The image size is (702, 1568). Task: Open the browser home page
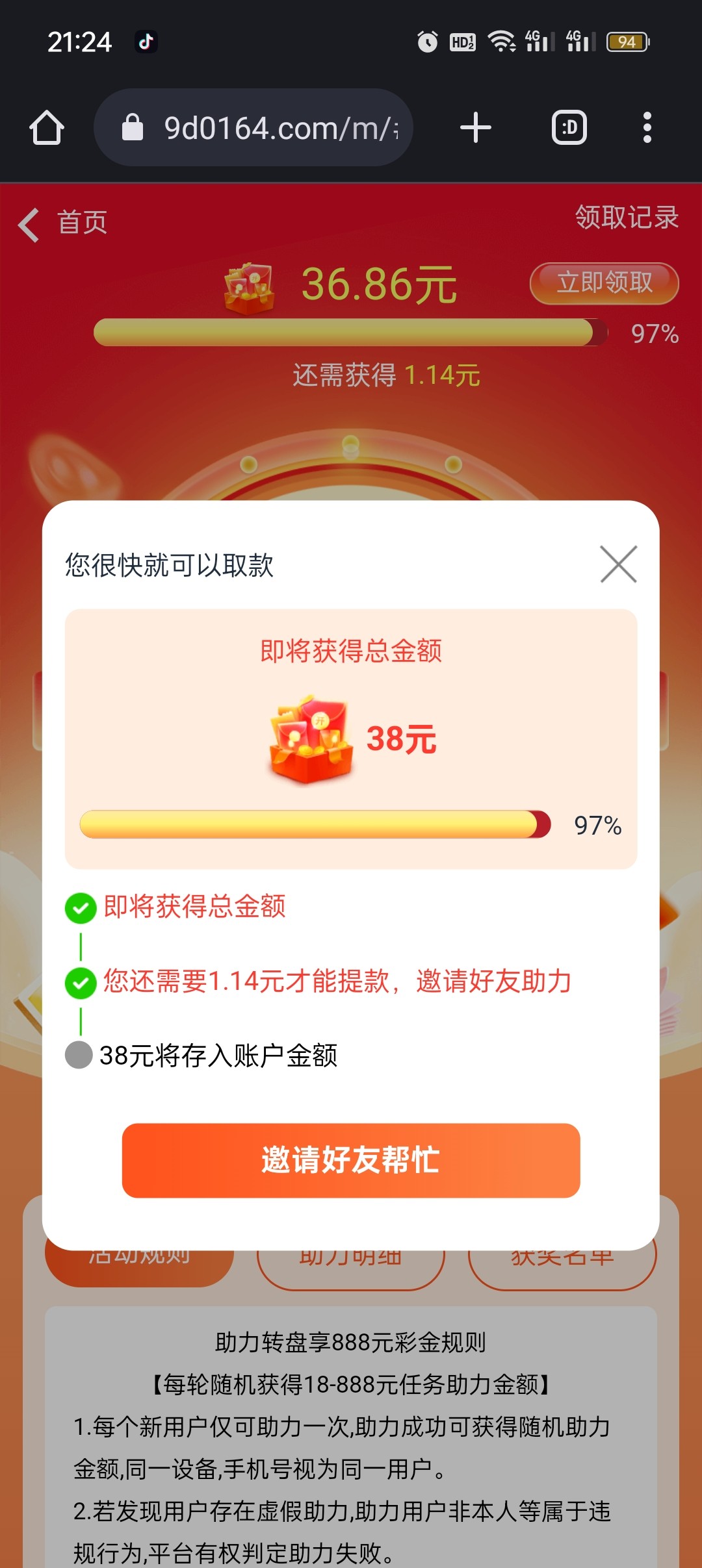47,127
